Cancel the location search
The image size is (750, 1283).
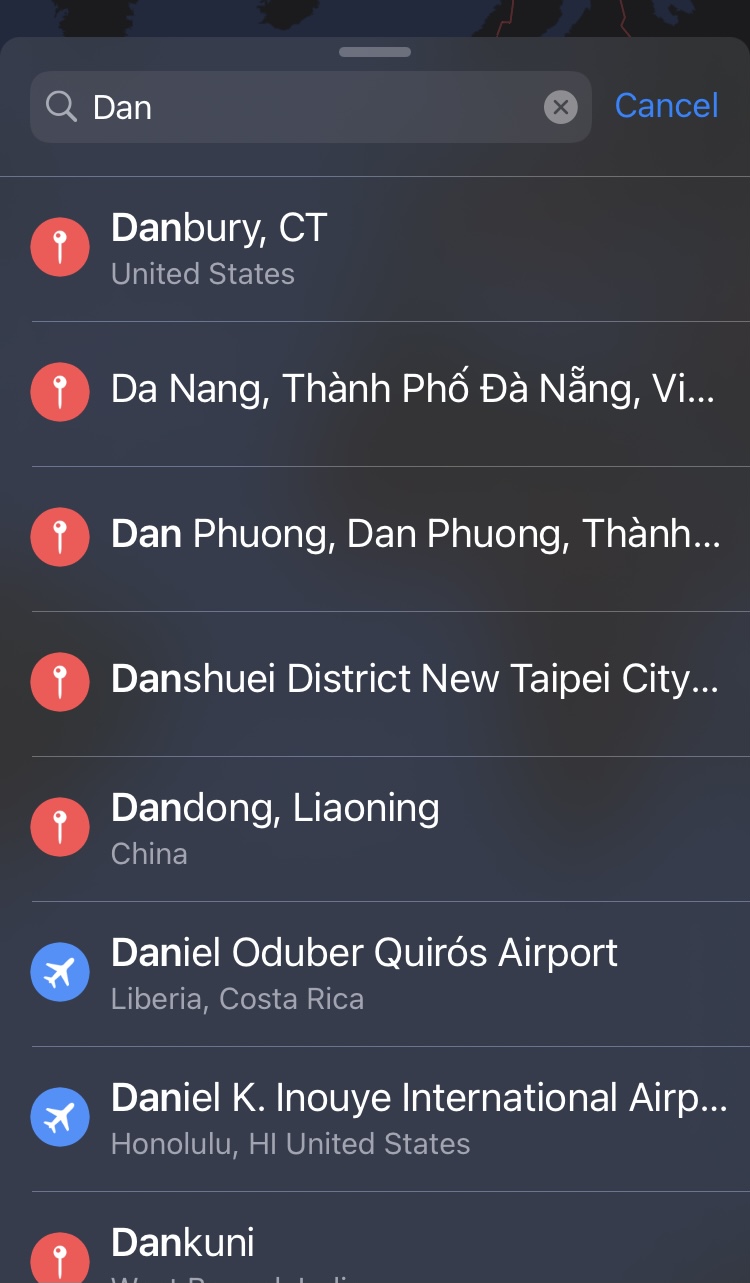pyautogui.click(x=666, y=106)
